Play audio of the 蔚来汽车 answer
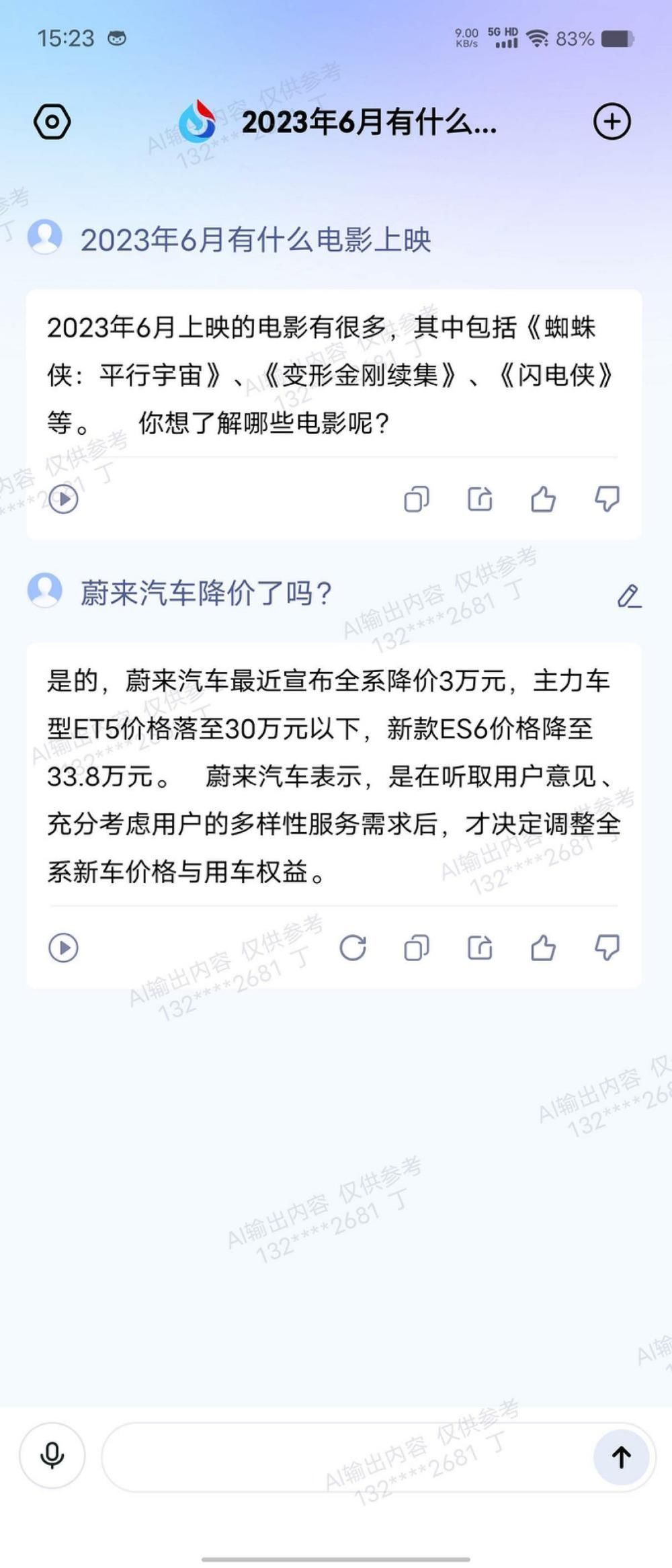672x1568 pixels. 64,948
